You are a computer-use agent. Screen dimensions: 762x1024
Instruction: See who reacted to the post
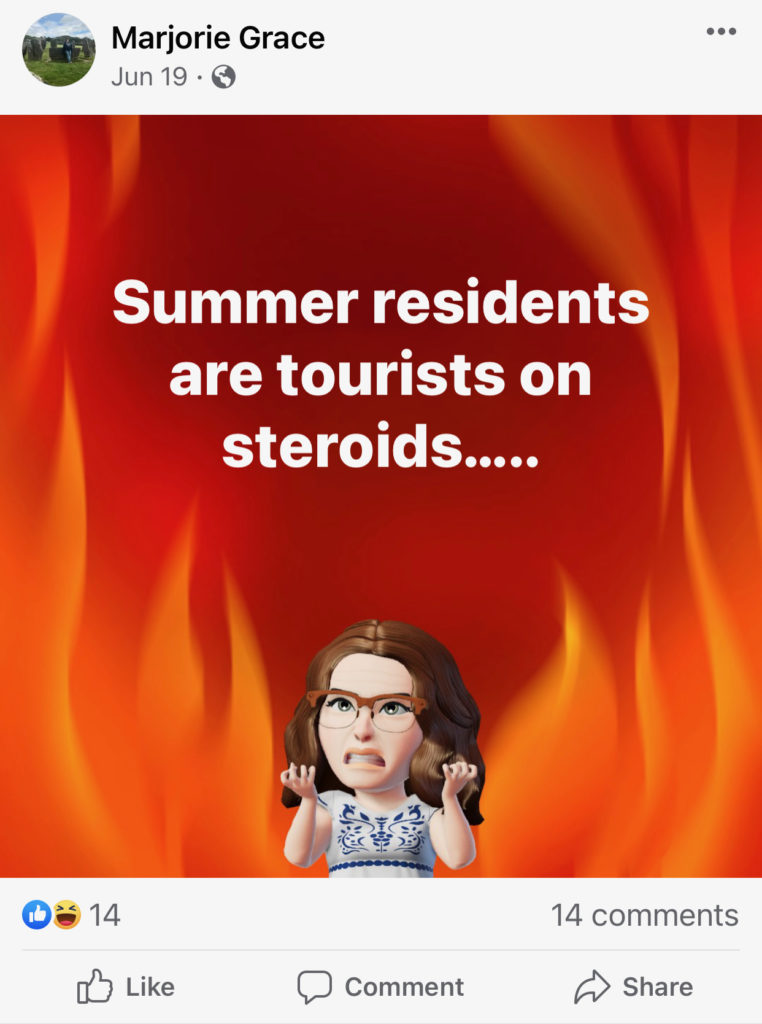[x=70, y=915]
